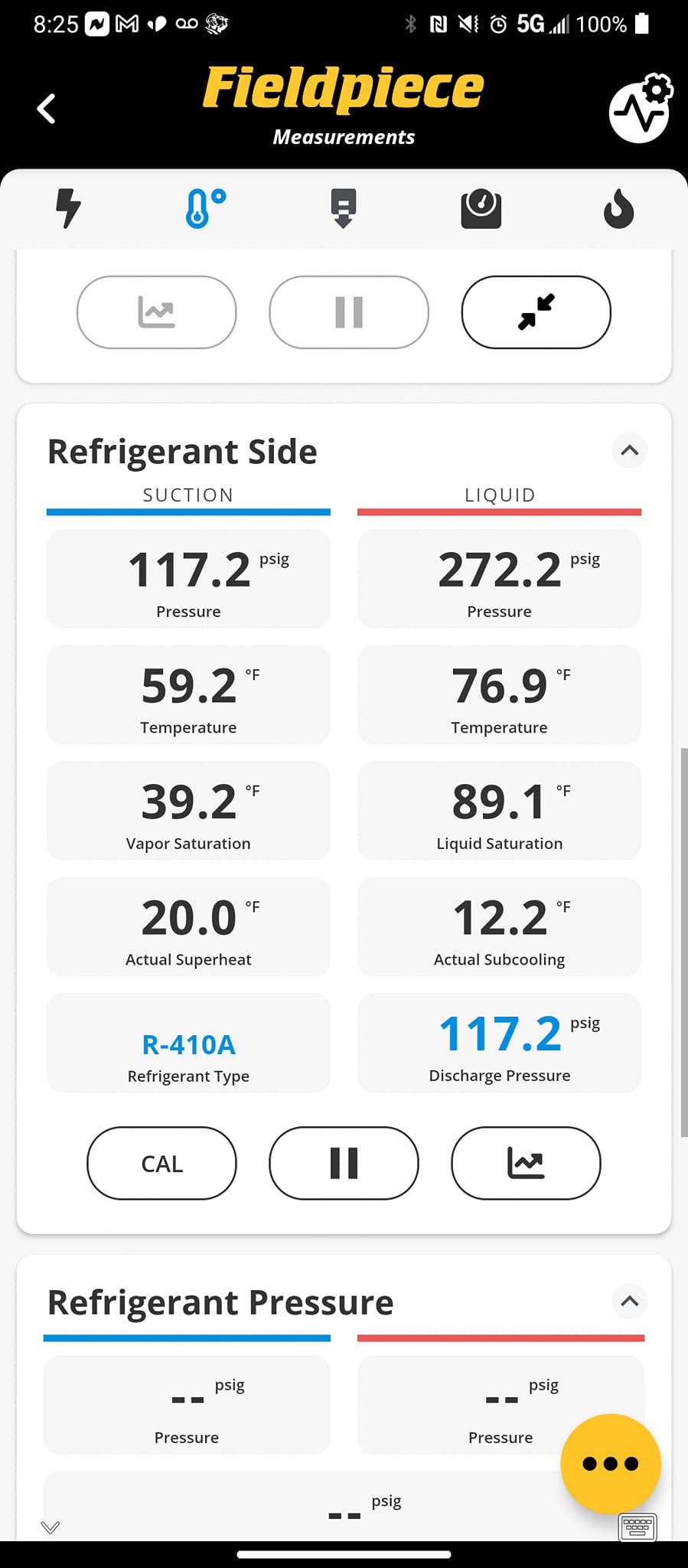This screenshot has height=1568, width=688.
Task: Pause the Refrigerant Side readings
Action: click(344, 1163)
